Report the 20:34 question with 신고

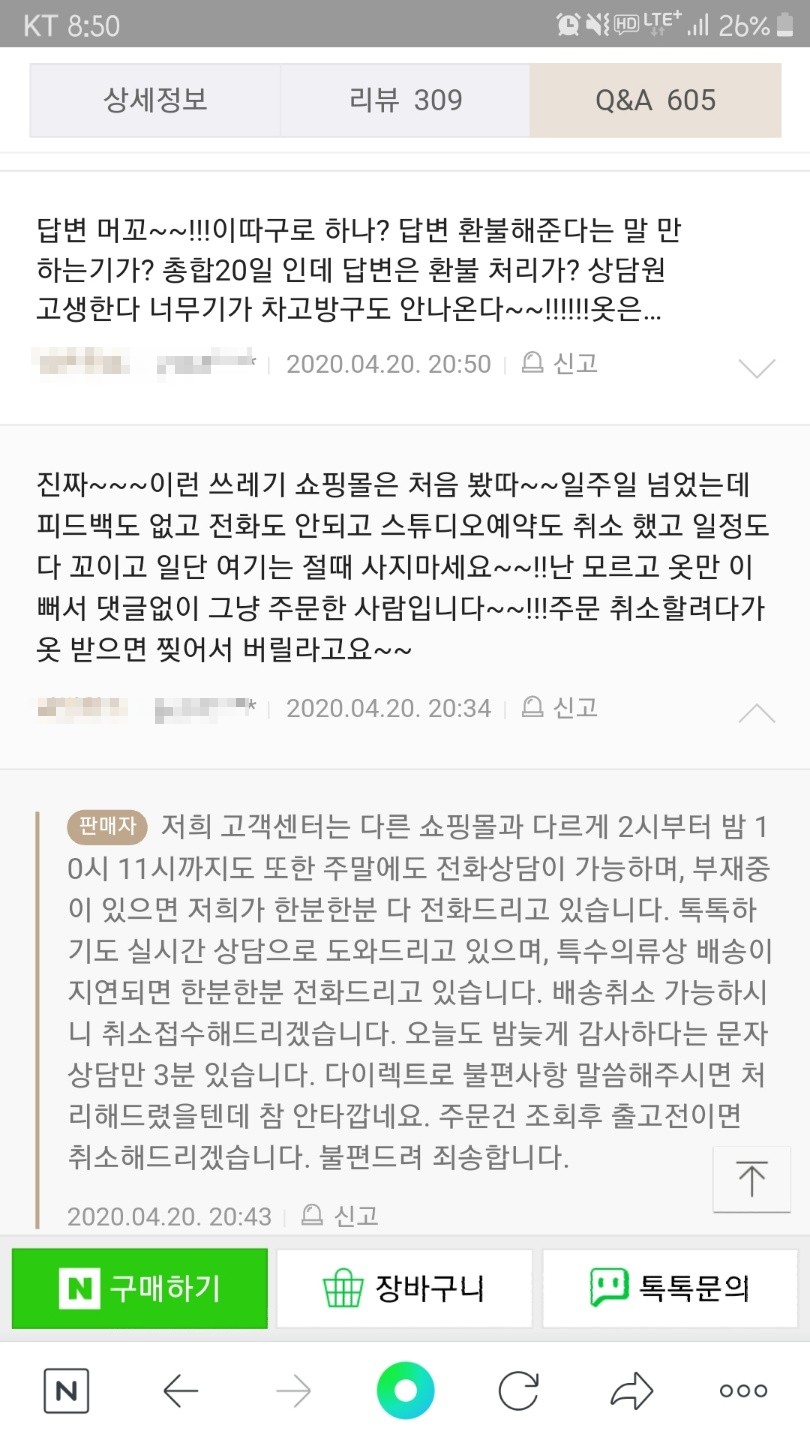(x=560, y=708)
